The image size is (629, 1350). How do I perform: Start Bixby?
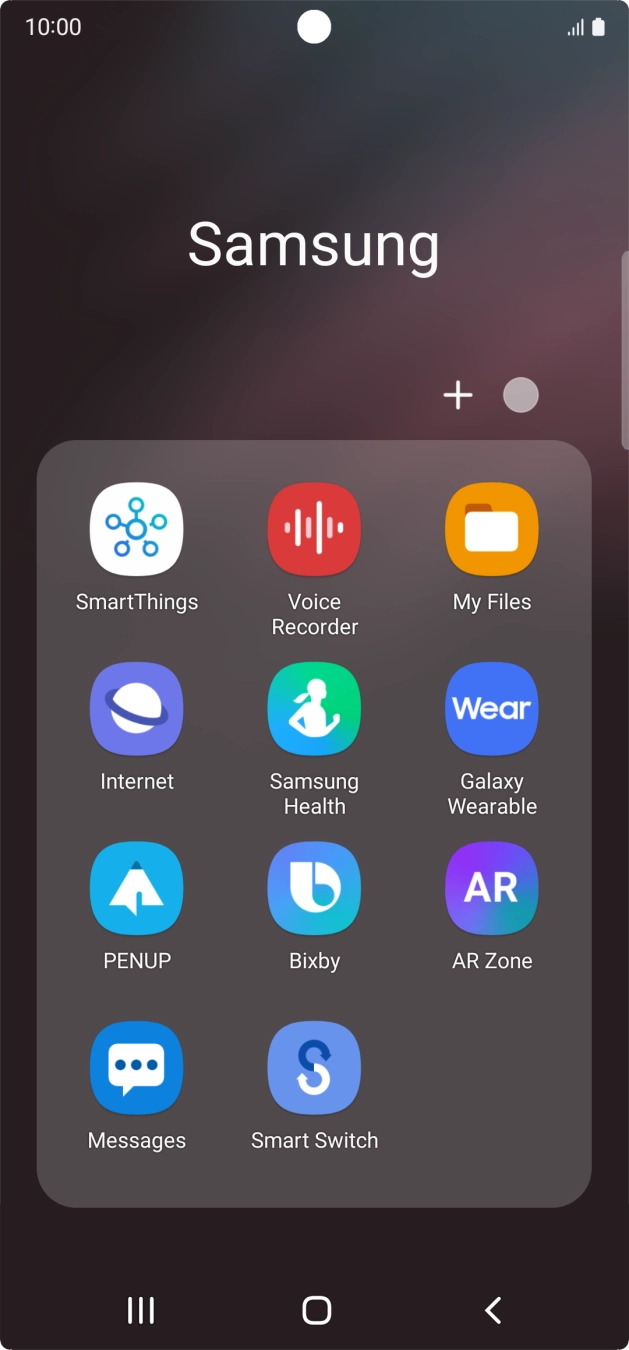pos(314,888)
